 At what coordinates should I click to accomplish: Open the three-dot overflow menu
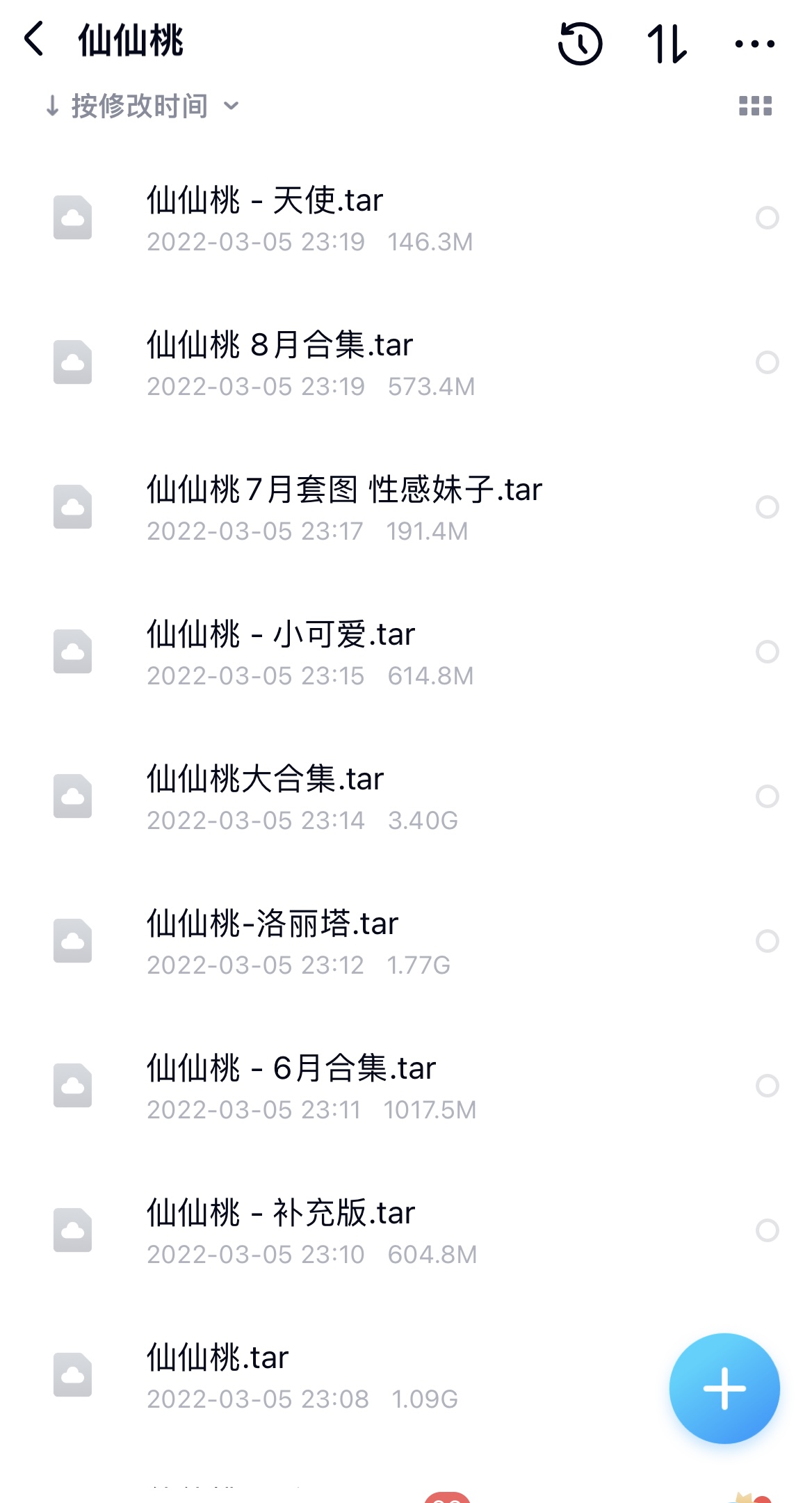tap(754, 44)
